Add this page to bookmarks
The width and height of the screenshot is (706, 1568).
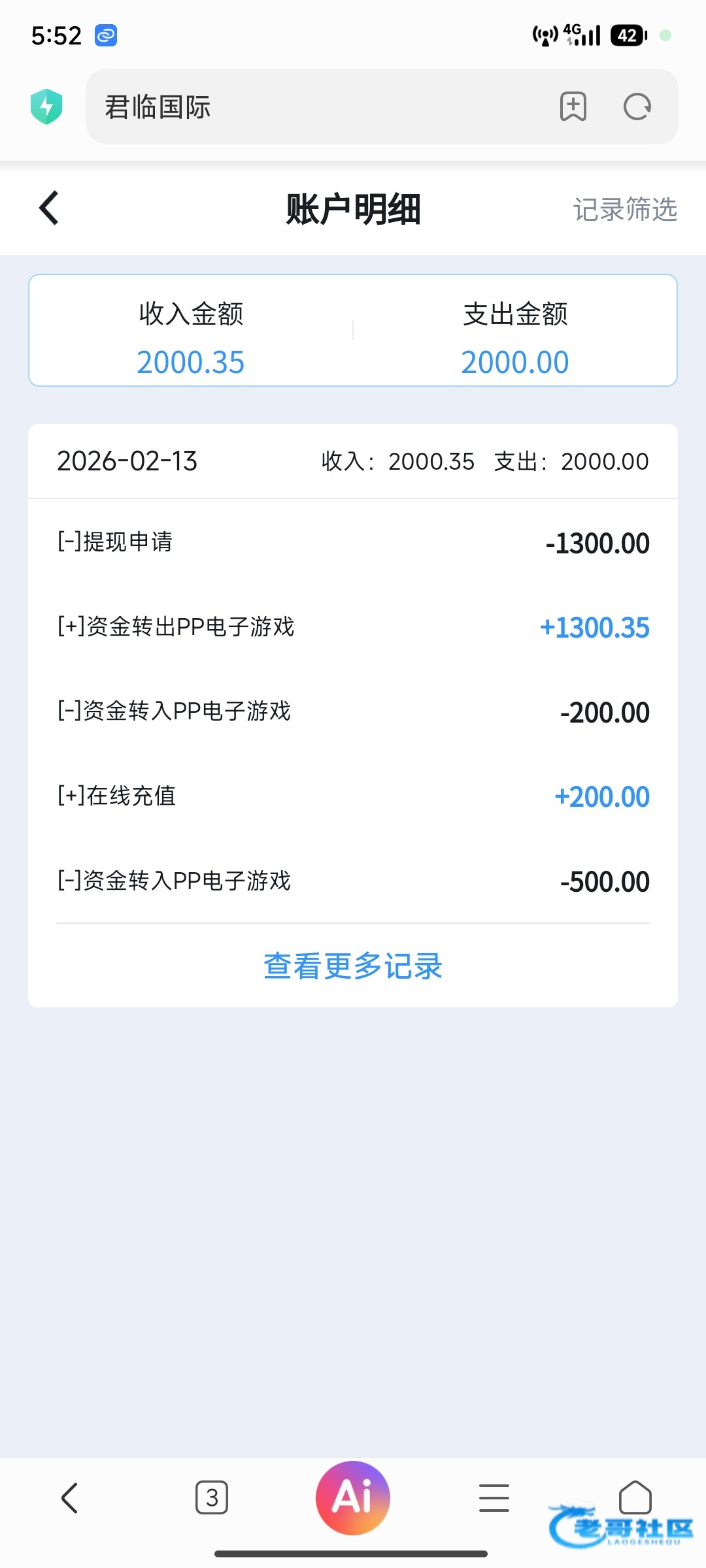click(x=573, y=107)
